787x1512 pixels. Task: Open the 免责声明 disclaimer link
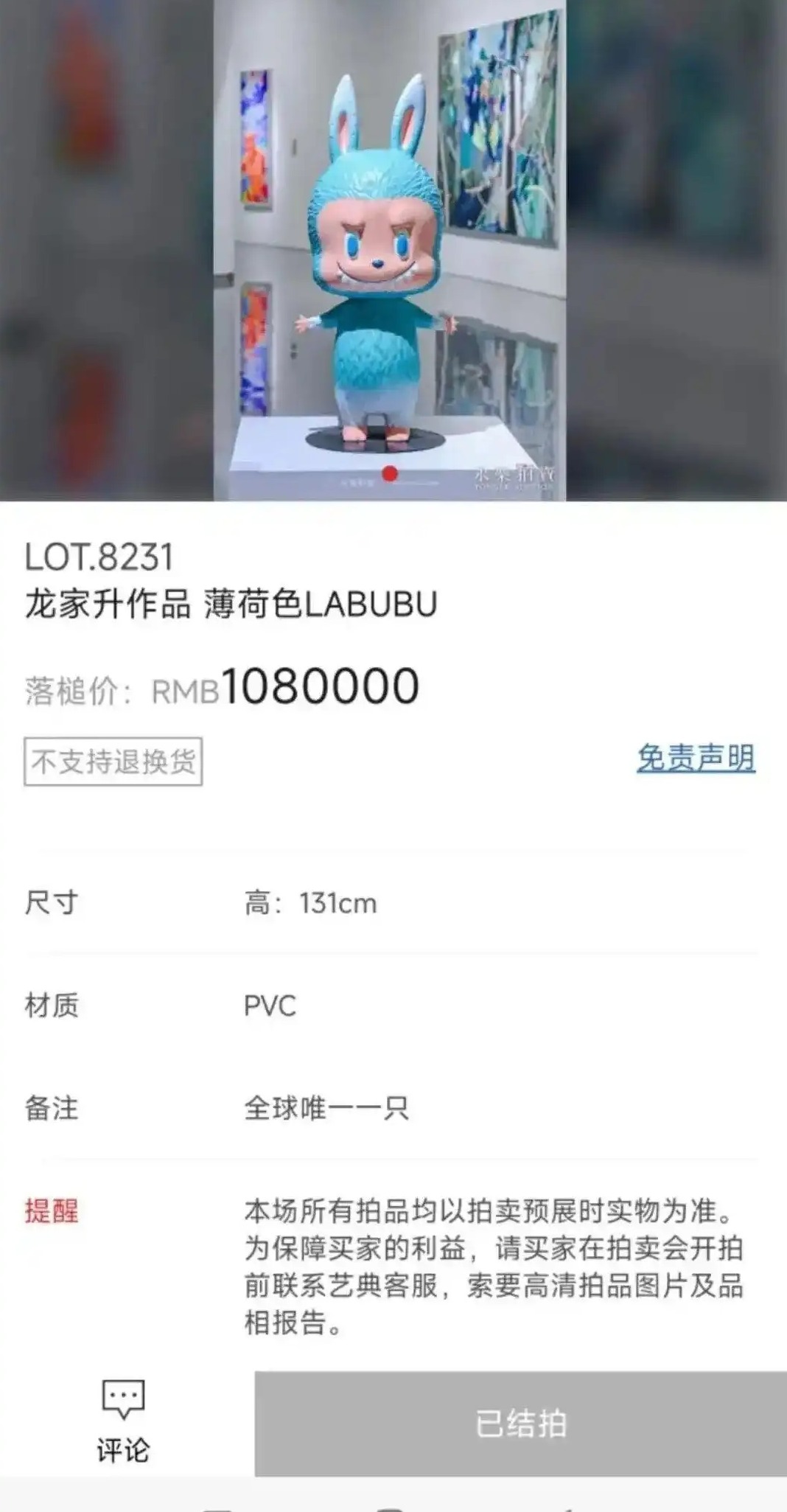coord(696,759)
